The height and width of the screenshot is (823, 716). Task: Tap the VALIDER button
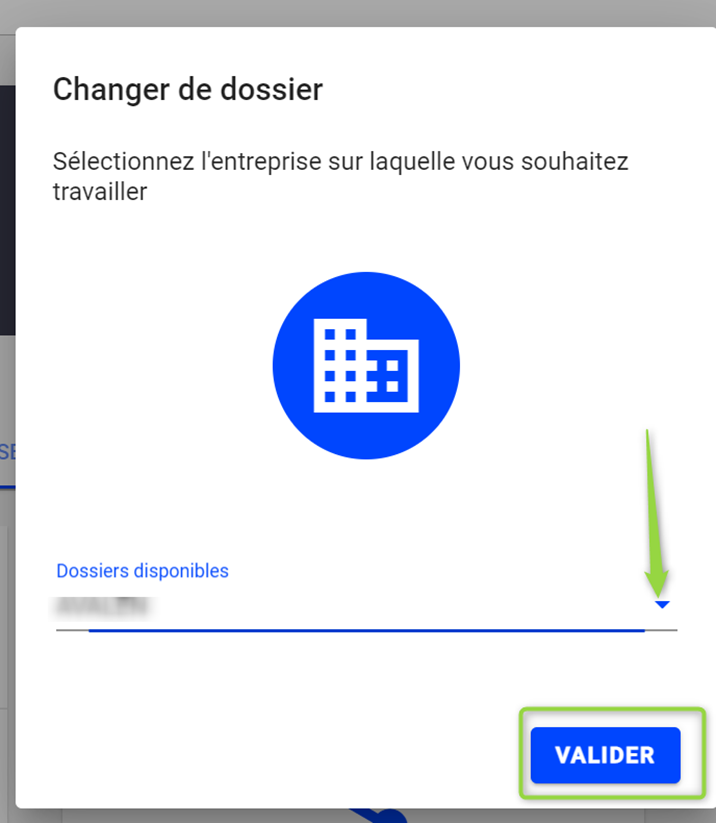tap(605, 755)
